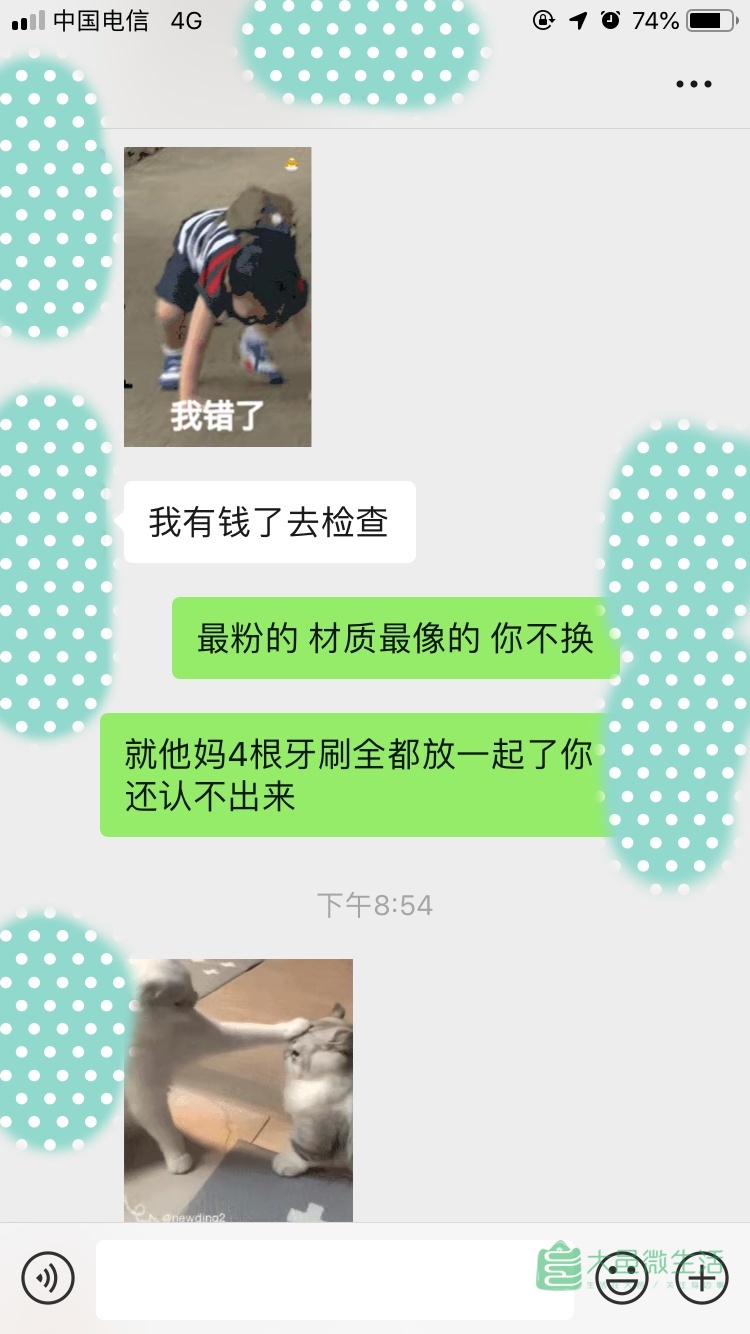
Task: View the "我错了" sticker image
Action: (217, 297)
